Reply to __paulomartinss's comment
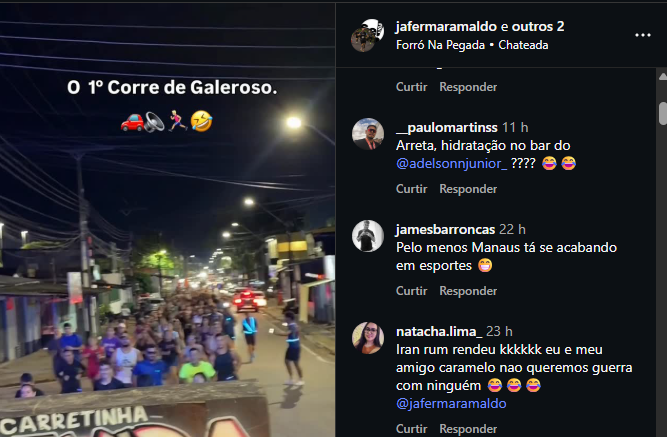Image resolution: width=667 pixels, height=437 pixels. coord(468,189)
